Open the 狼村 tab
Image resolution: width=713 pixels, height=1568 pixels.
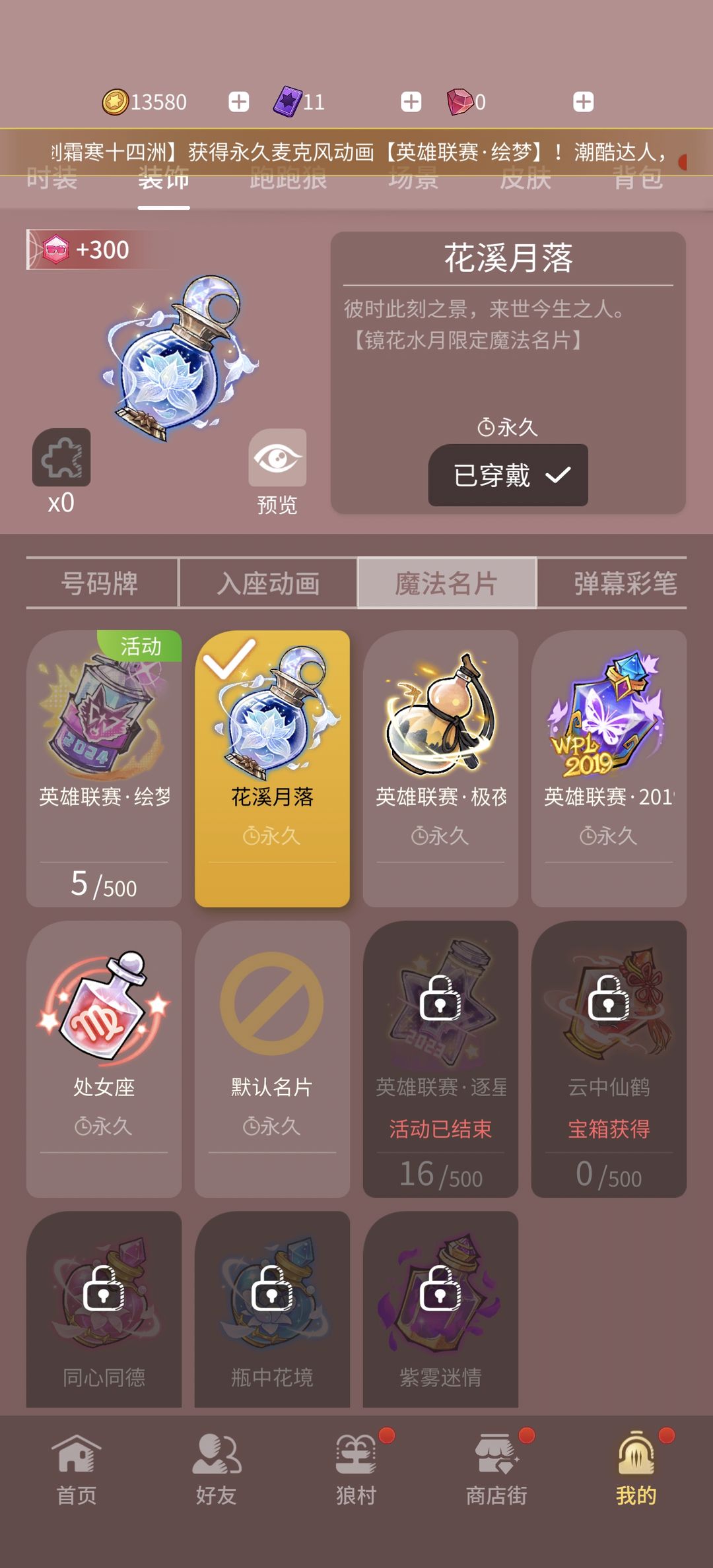[x=356, y=1469]
